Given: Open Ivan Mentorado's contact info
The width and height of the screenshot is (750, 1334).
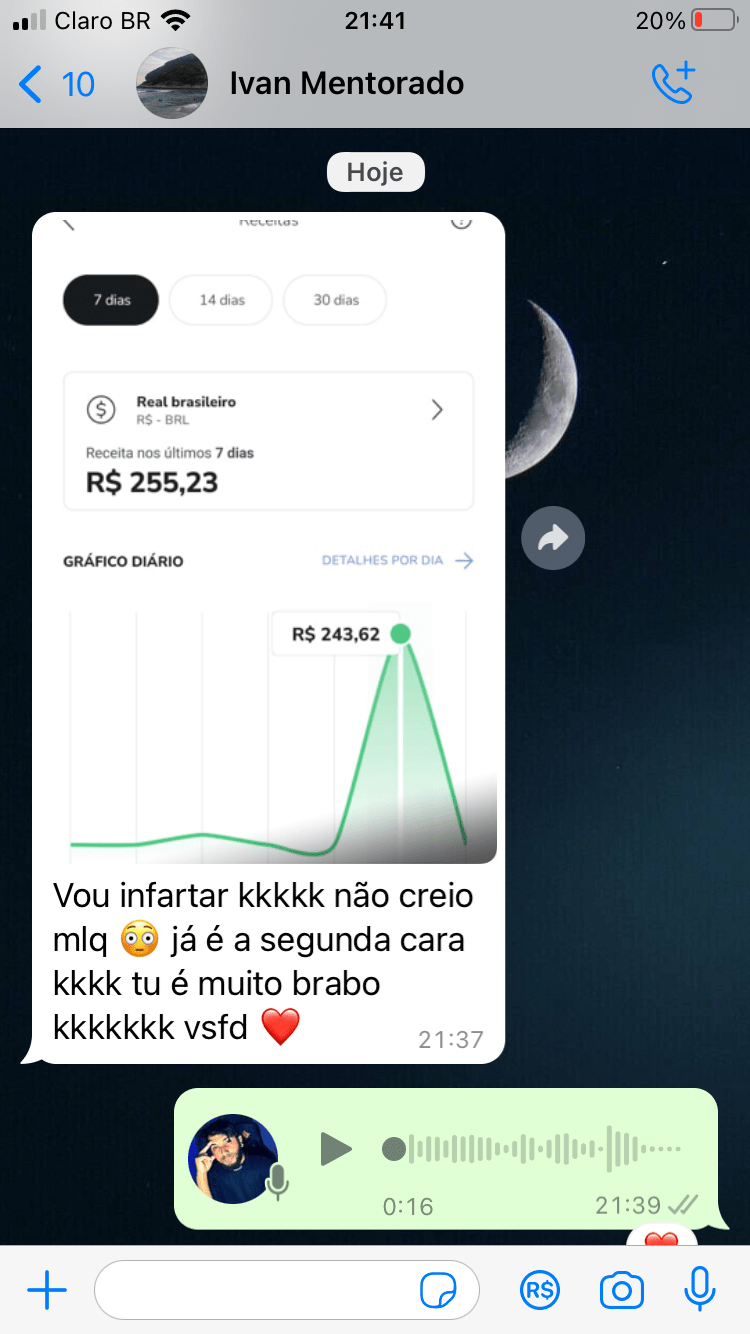Looking at the screenshot, I should pyautogui.click(x=345, y=84).
